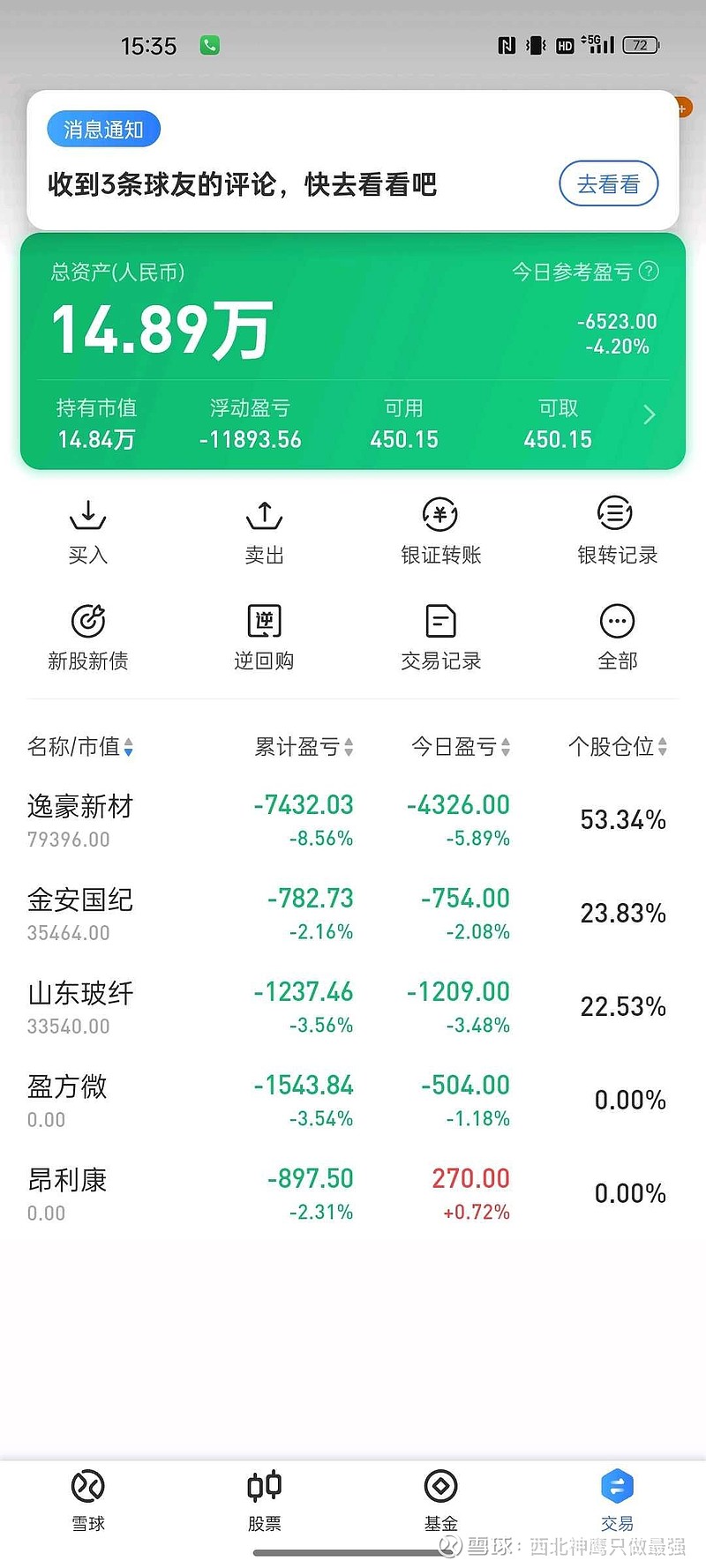View 交易记录 trade history

coord(440,638)
